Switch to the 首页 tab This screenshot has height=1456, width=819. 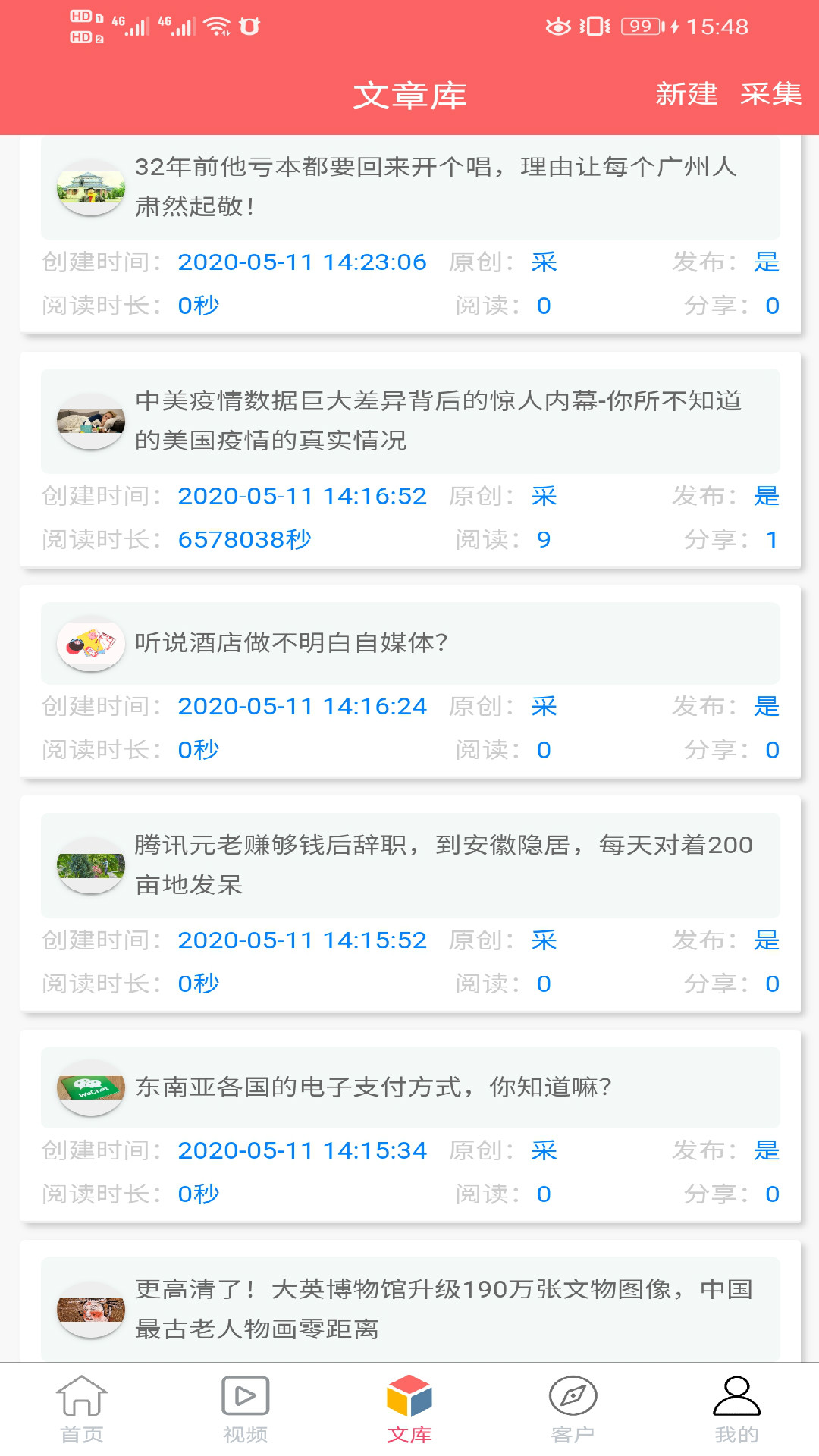82,1409
